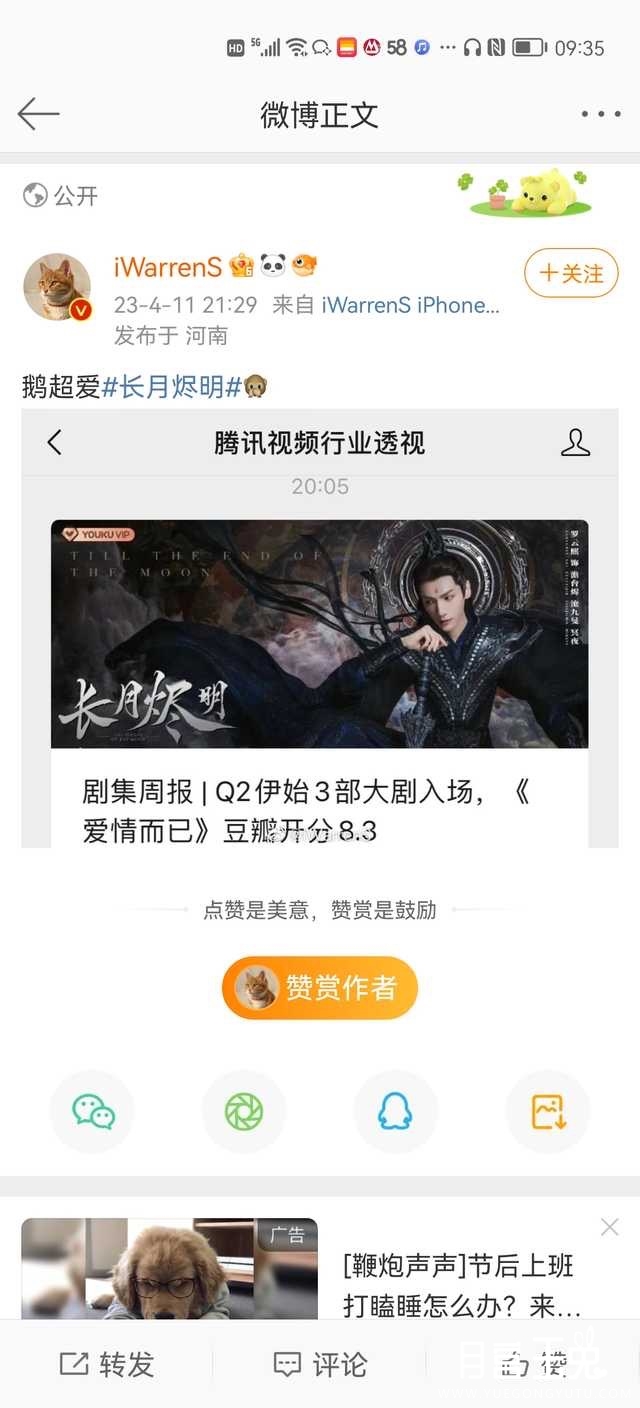Open the #长月烬明# hashtag topic

173,387
